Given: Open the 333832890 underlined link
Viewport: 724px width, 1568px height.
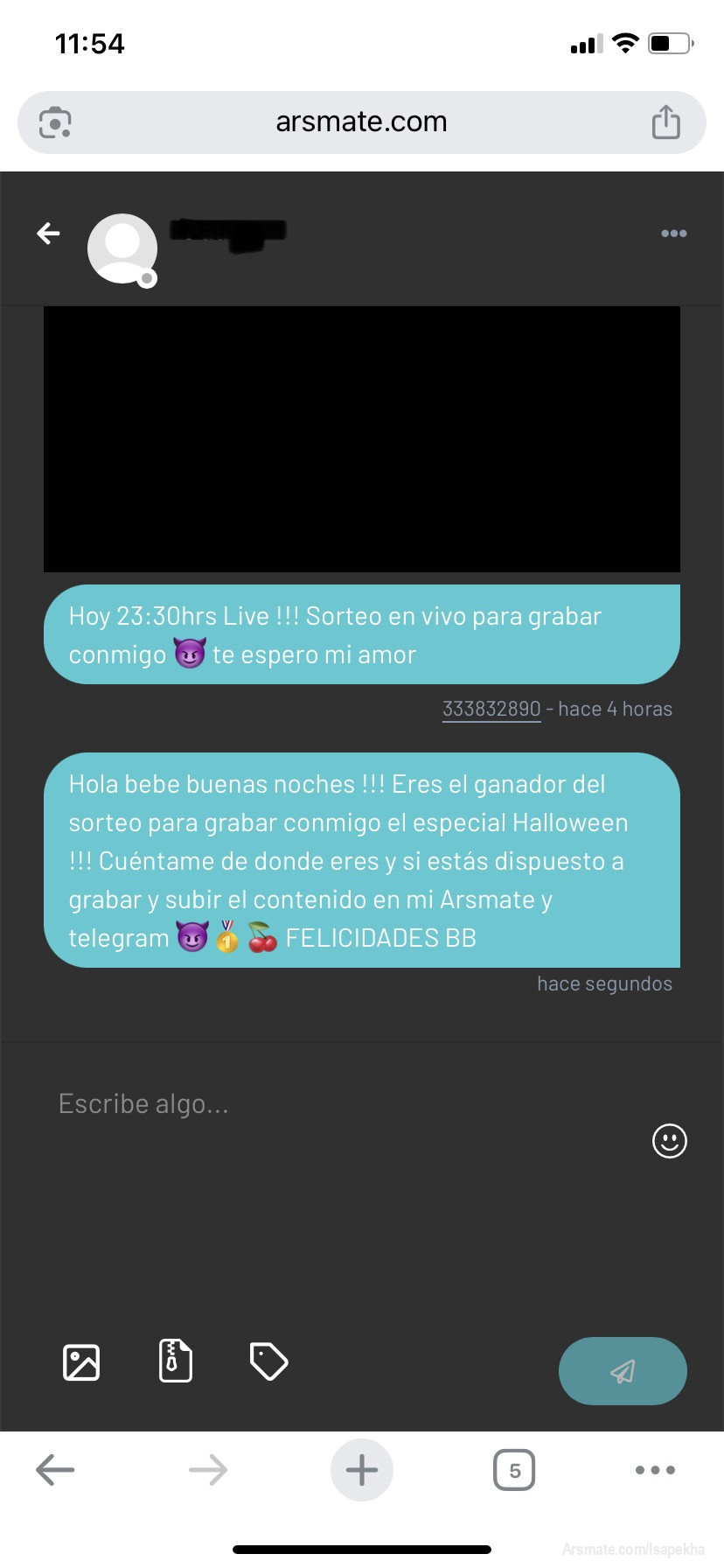Looking at the screenshot, I should tap(491, 709).
